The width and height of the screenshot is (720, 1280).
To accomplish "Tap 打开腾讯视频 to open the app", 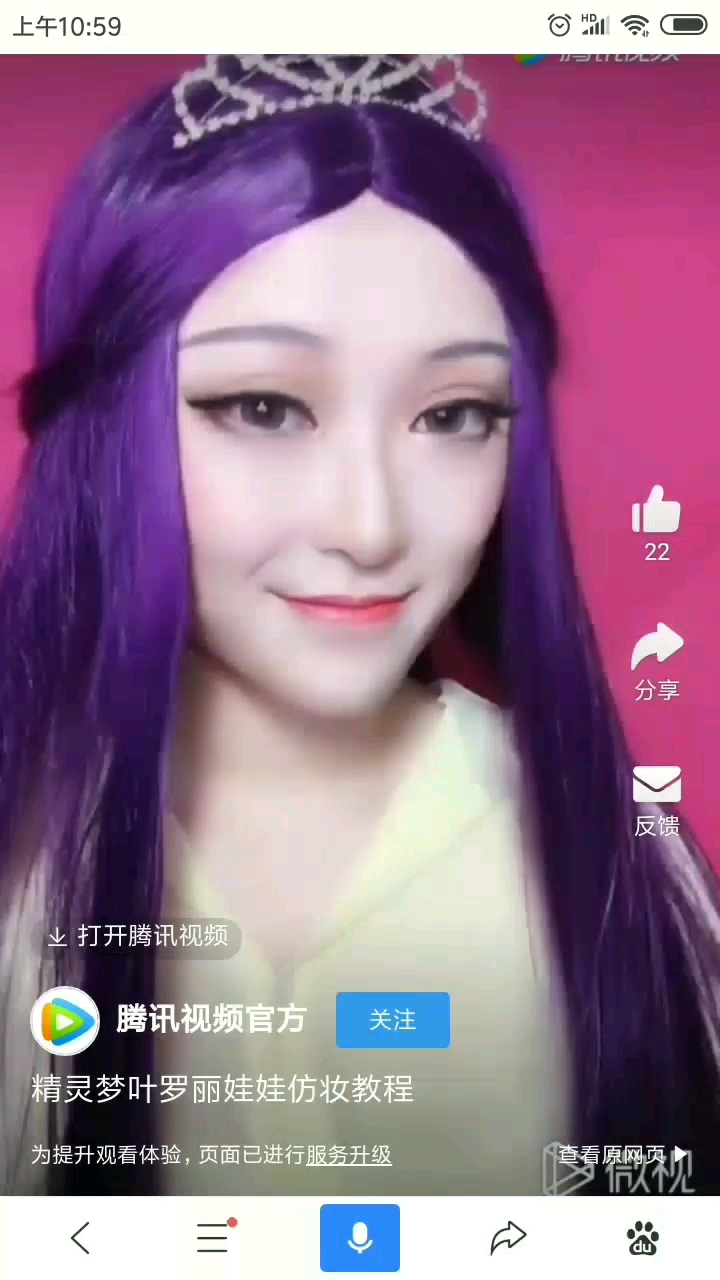I will click(140, 936).
